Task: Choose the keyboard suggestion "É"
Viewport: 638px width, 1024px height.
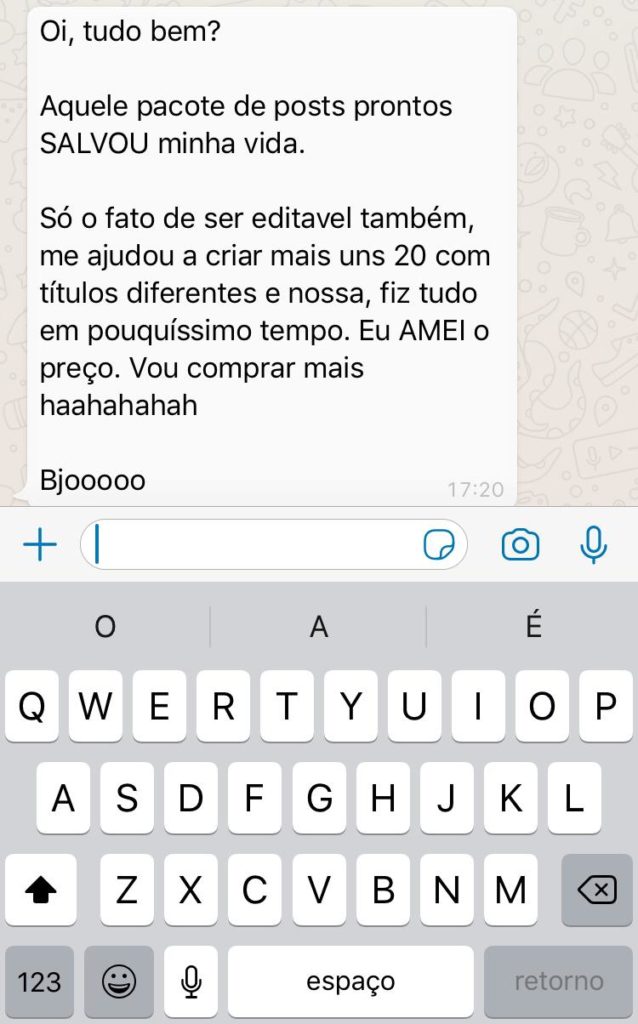Action: [x=533, y=627]
